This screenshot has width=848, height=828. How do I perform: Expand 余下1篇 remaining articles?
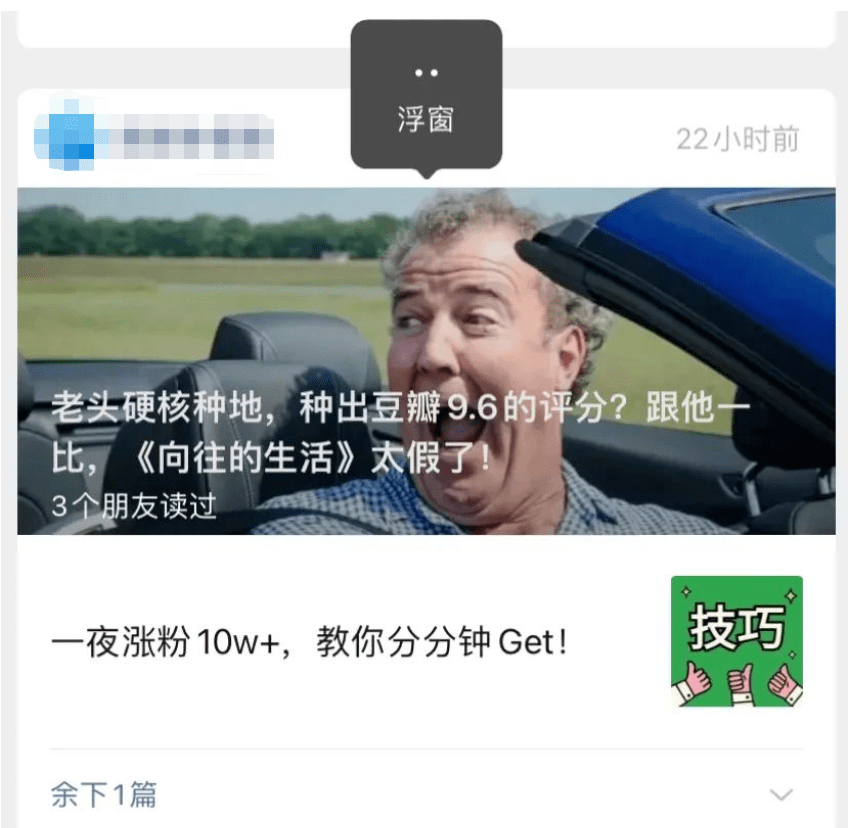coord(426,794)
